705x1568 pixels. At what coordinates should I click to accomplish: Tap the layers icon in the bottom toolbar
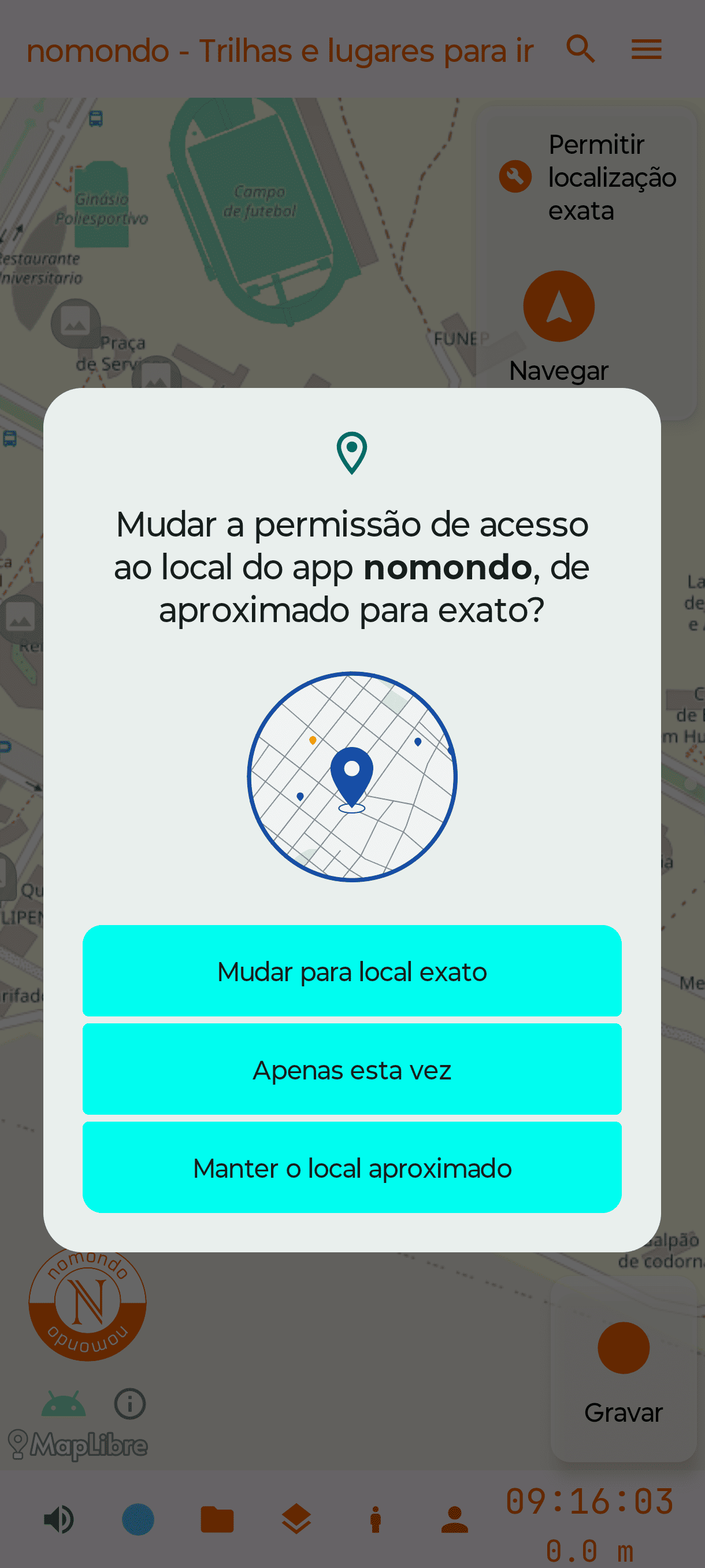point(298,1519)
